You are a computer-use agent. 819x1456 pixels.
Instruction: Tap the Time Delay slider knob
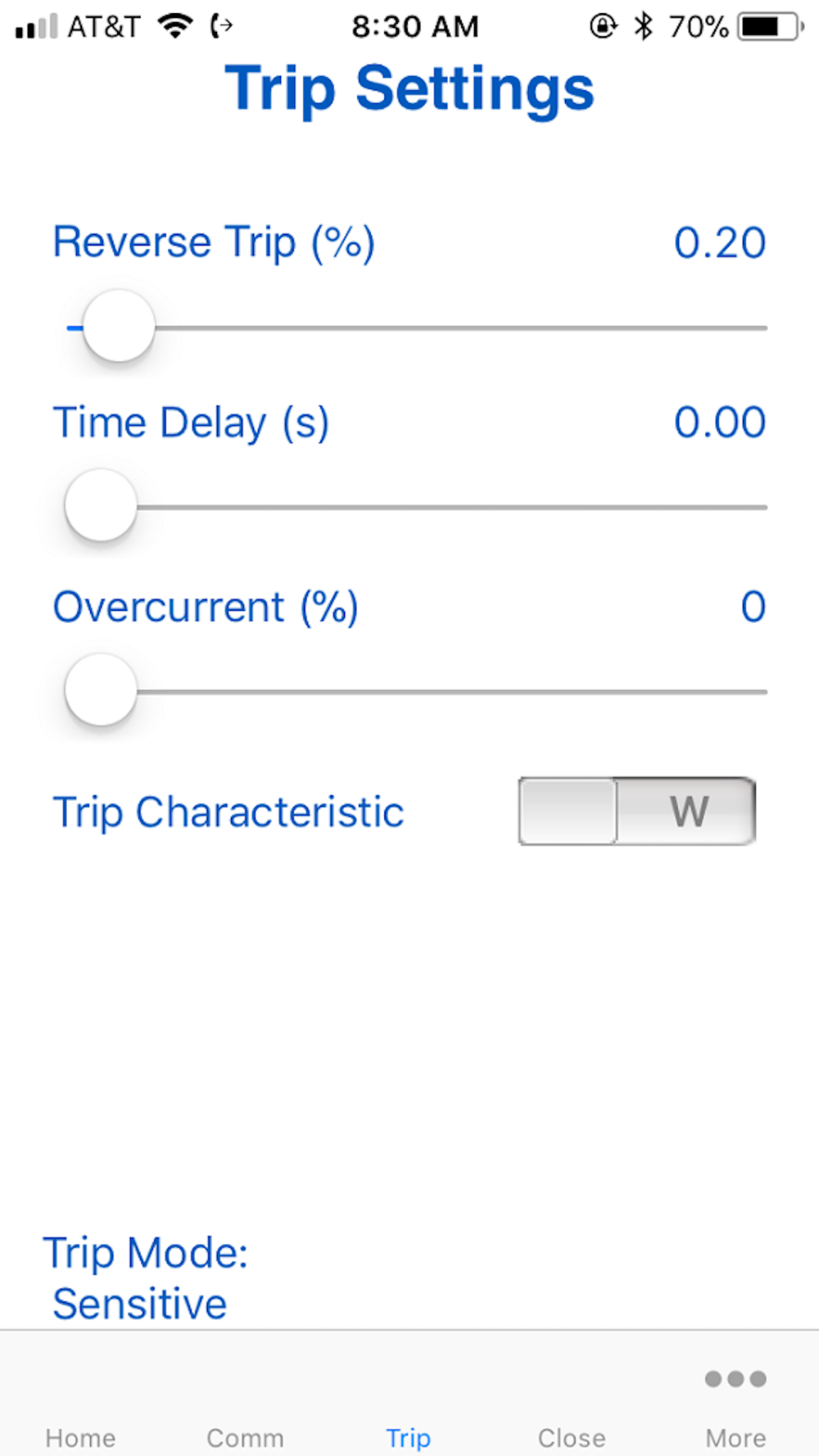[101, 504]
